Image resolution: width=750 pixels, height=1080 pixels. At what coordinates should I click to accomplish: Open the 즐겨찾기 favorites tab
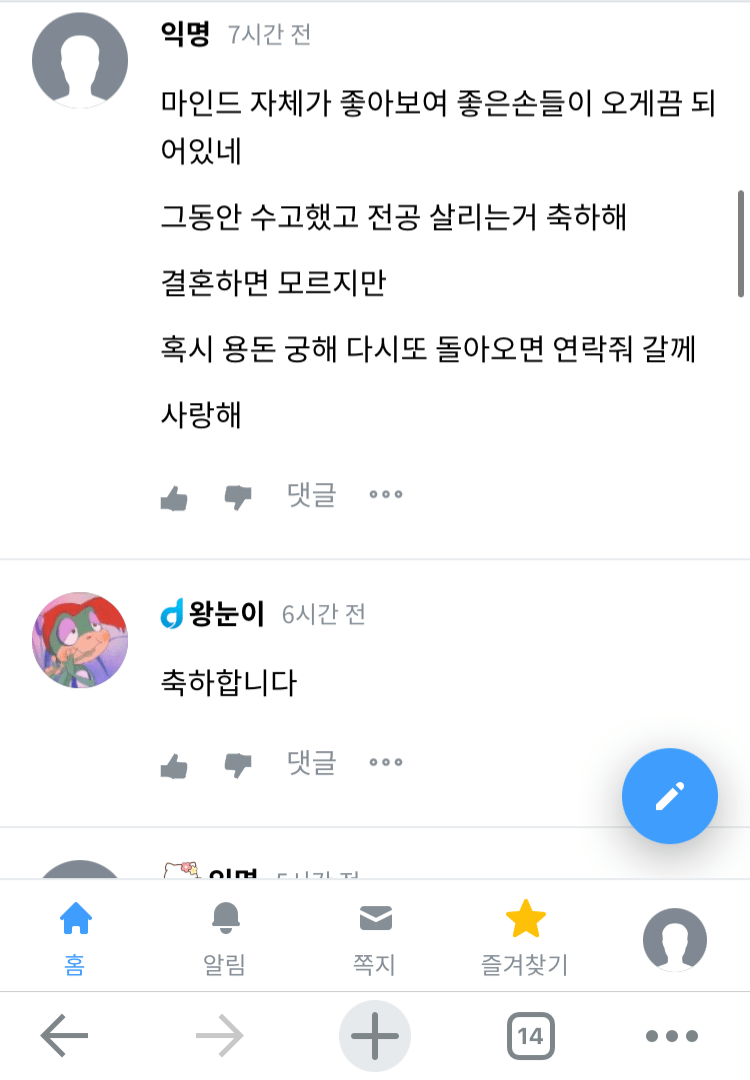point(524,937)
